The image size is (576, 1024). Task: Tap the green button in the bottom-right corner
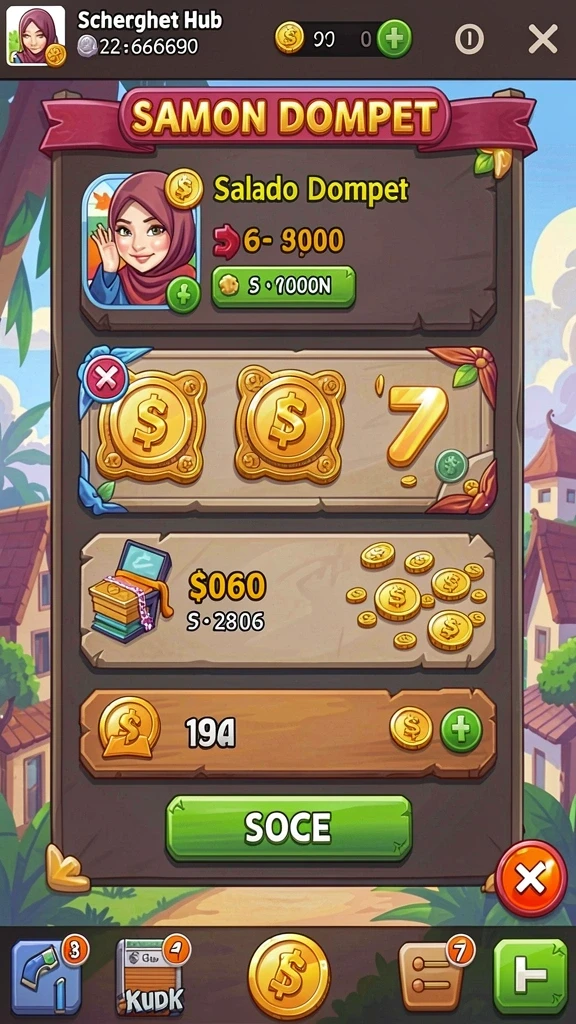530,976
